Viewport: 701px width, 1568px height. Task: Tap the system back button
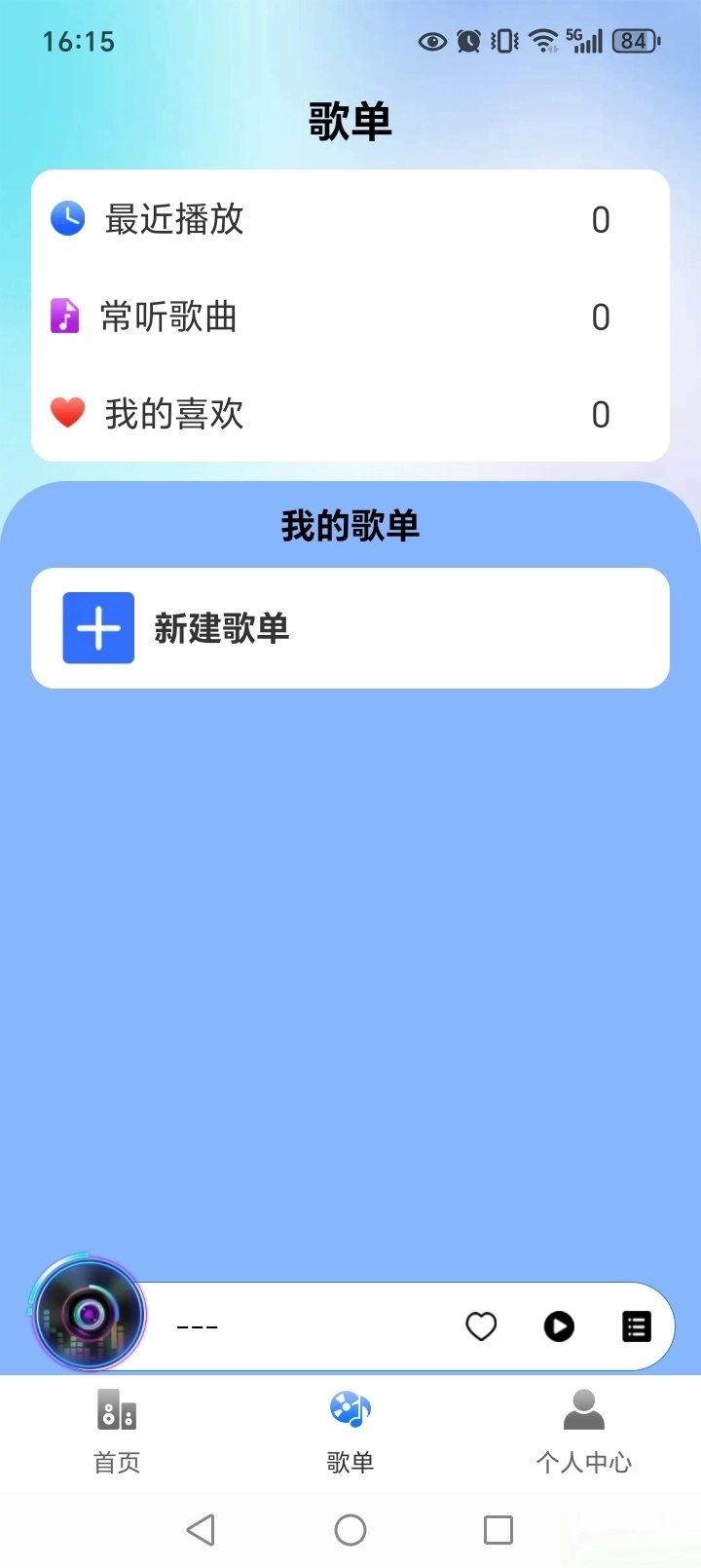click(x=201, y=1530)
